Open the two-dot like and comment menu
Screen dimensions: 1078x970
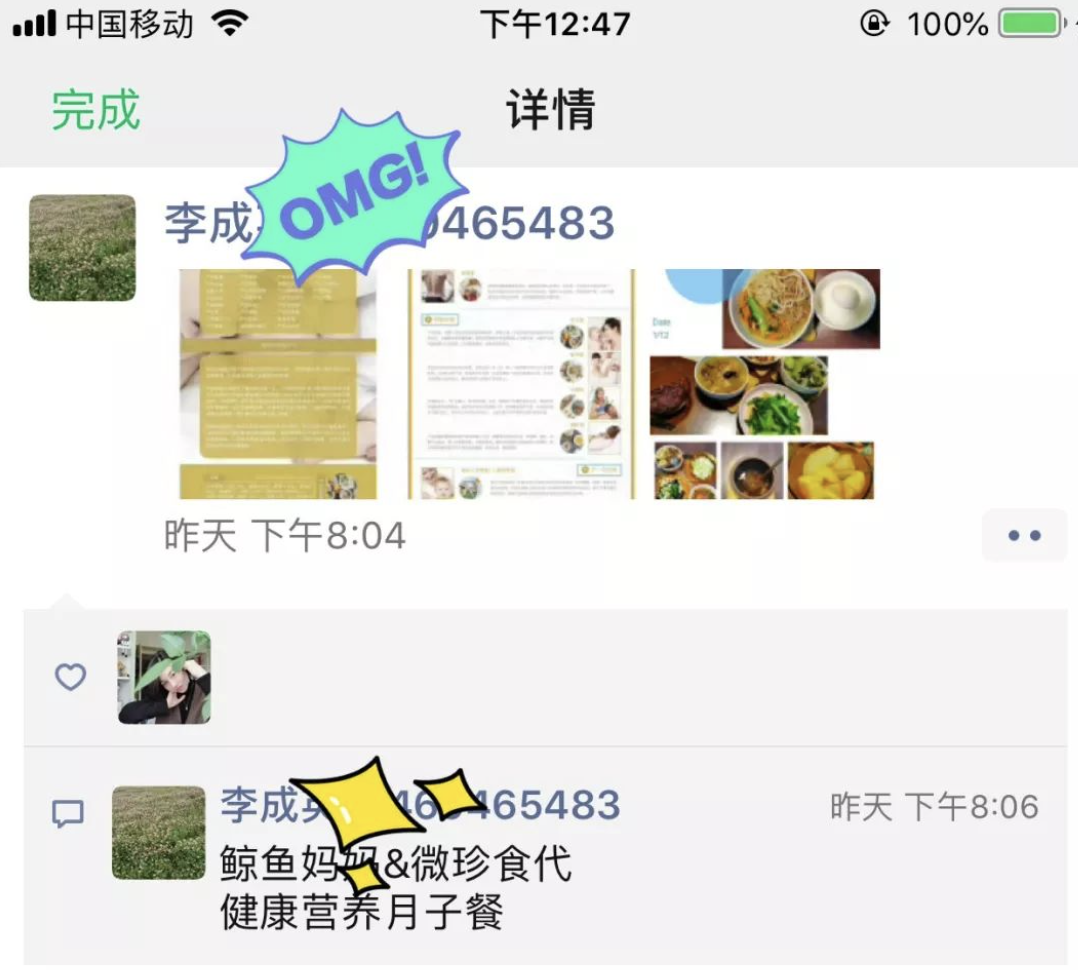[1024, 536]
